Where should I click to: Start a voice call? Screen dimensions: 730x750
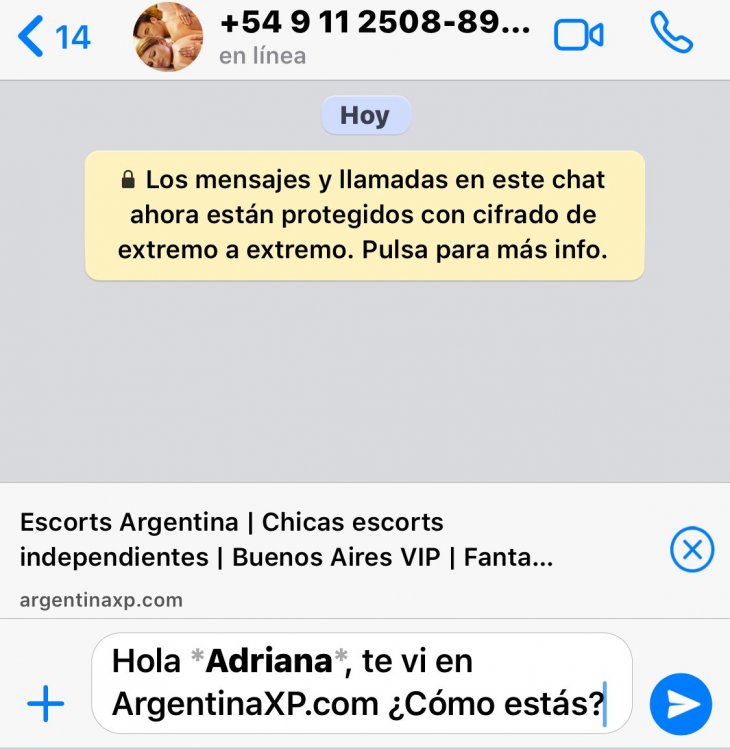(671, 35)
